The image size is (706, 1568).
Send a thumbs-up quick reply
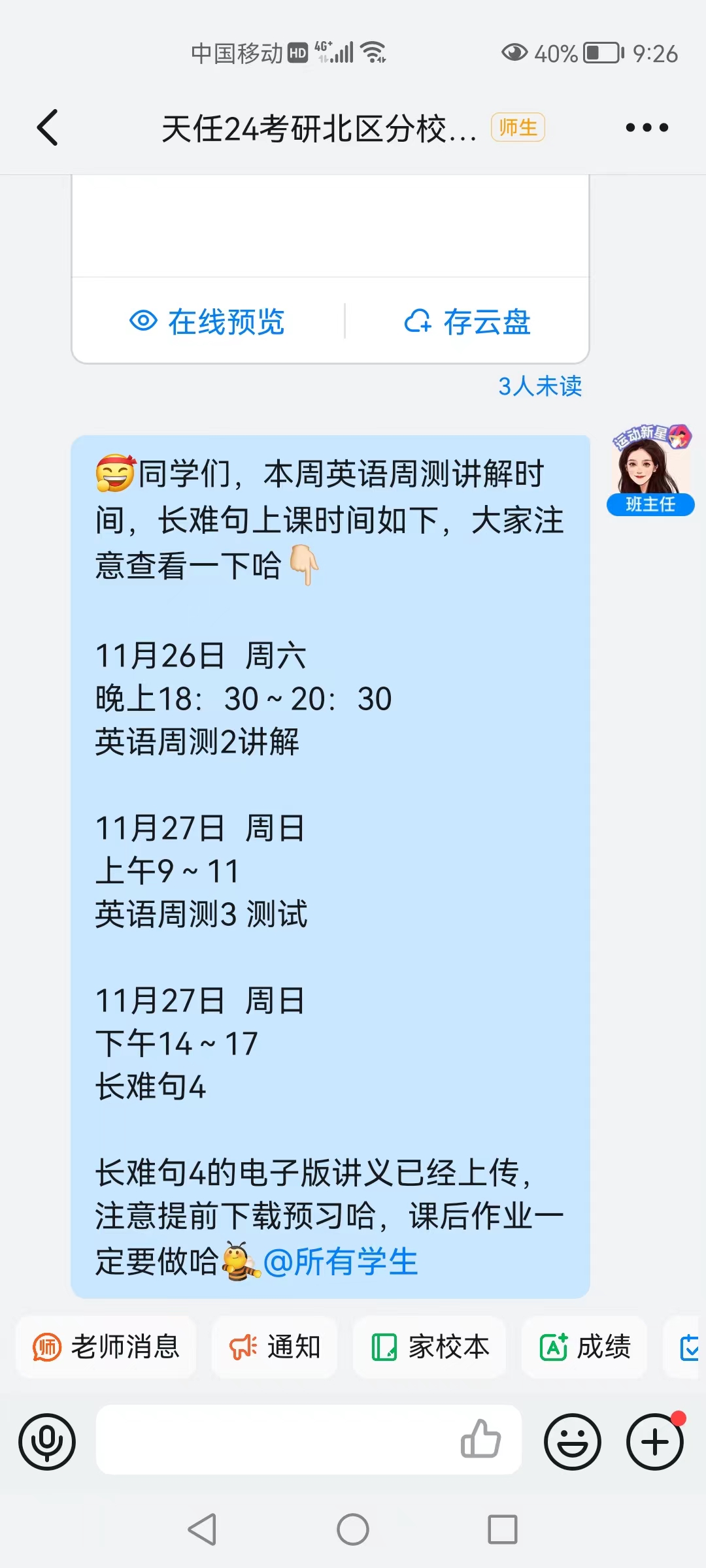point(480,1439)
